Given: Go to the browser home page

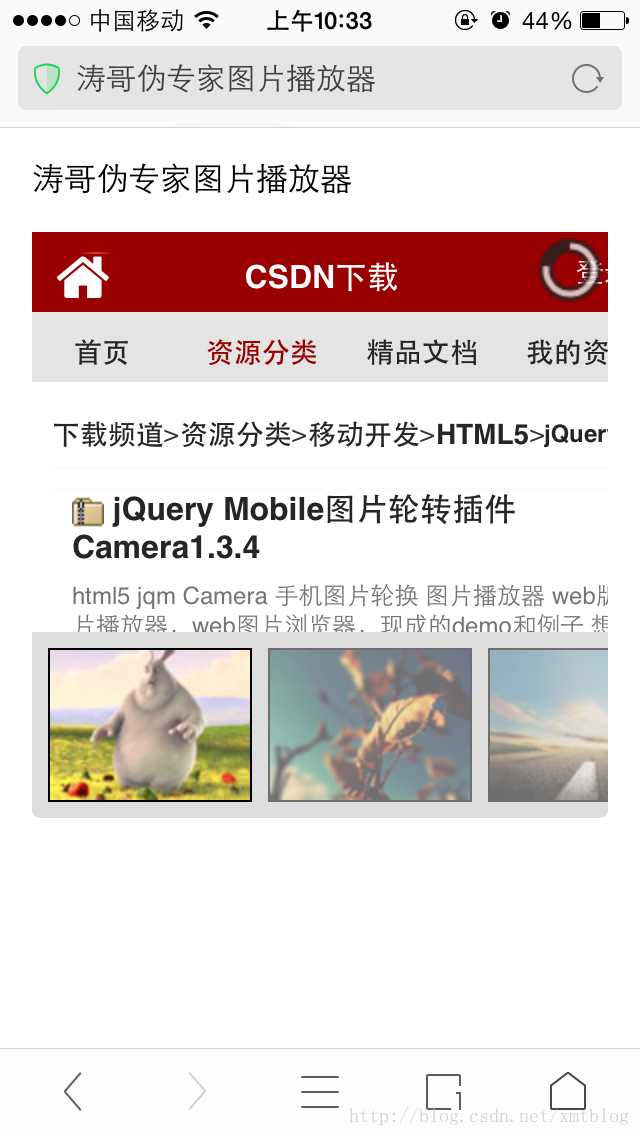Looking at the screenshot, I should click(568, 1091).
